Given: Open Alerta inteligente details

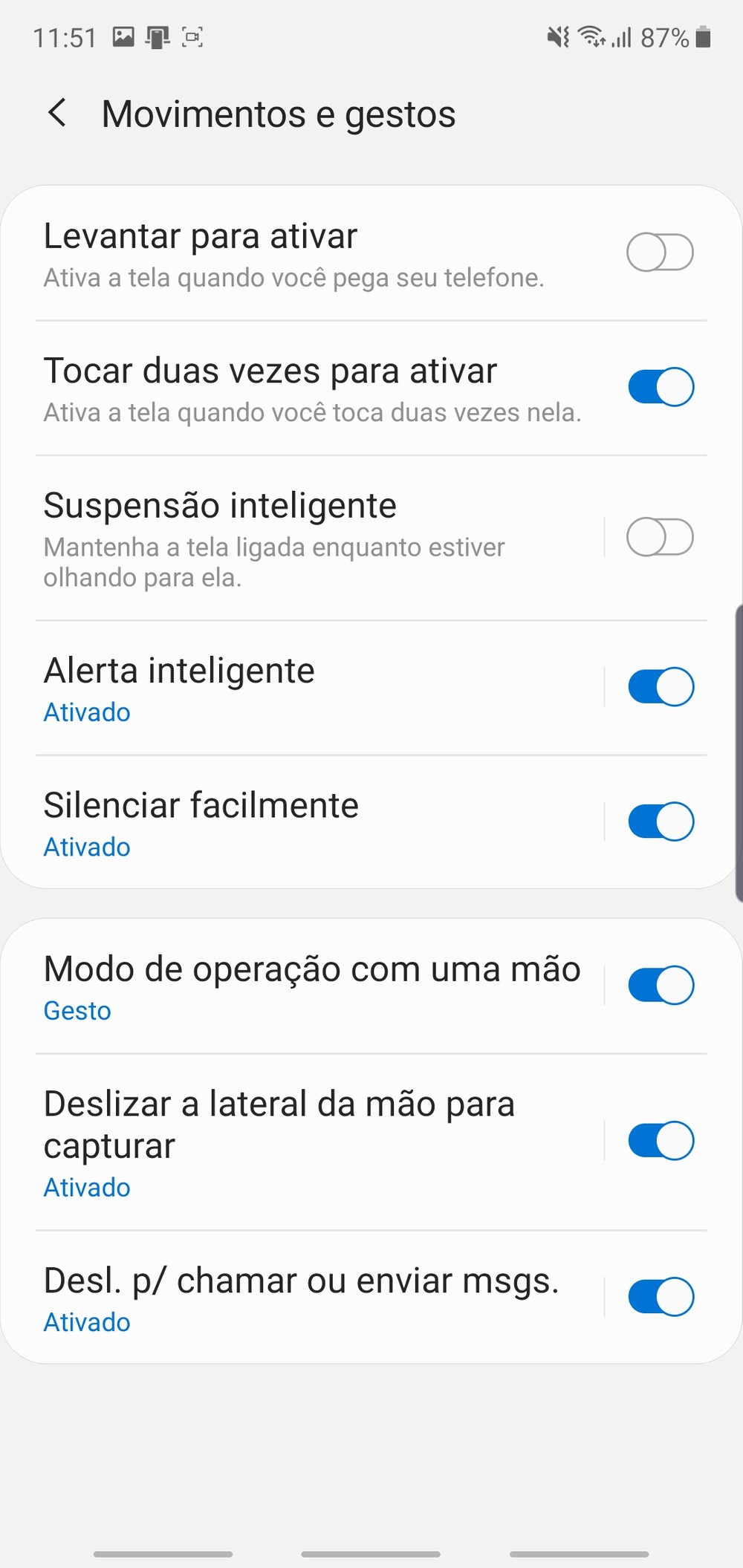Looking at the screenshot, I should 297,687.
